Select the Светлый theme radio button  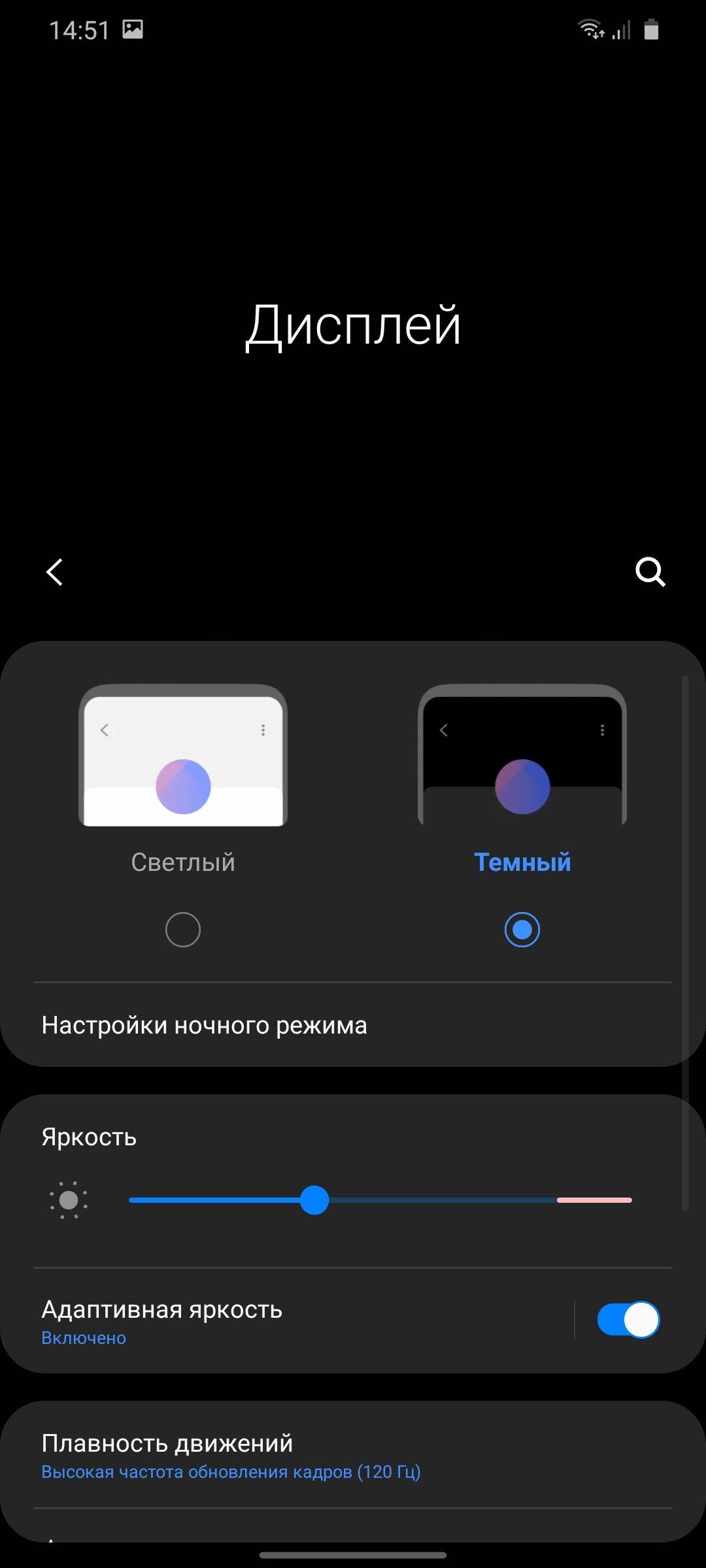(x=183, y=930)
